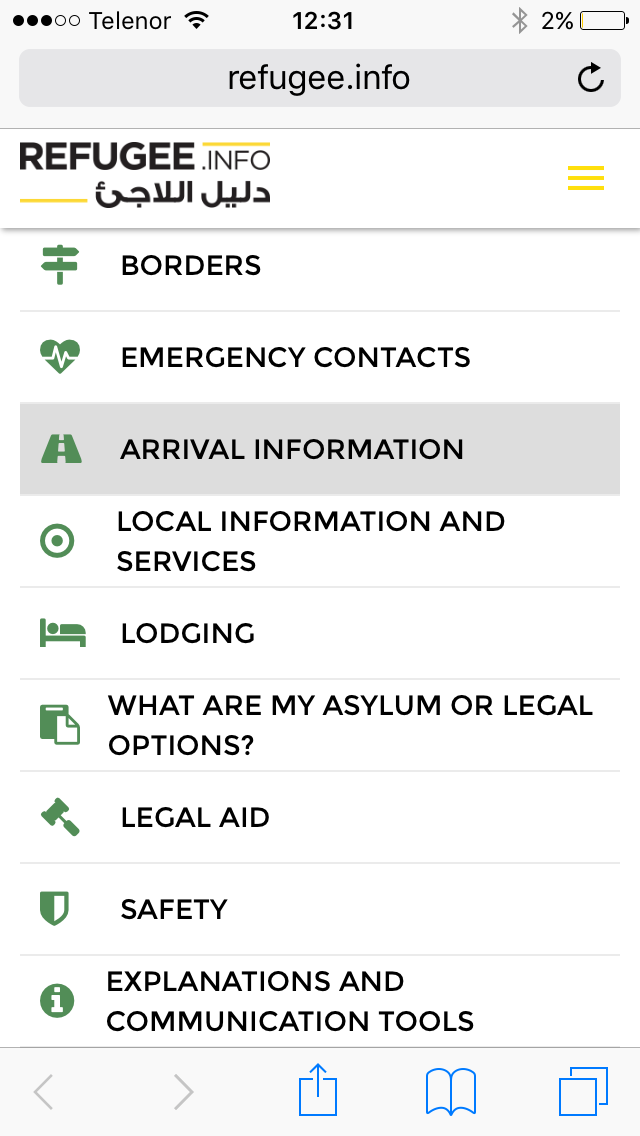640x1136 pixels.
Task: Tap the Refugee.info logo in the header
Action: (x=145, y=174)
